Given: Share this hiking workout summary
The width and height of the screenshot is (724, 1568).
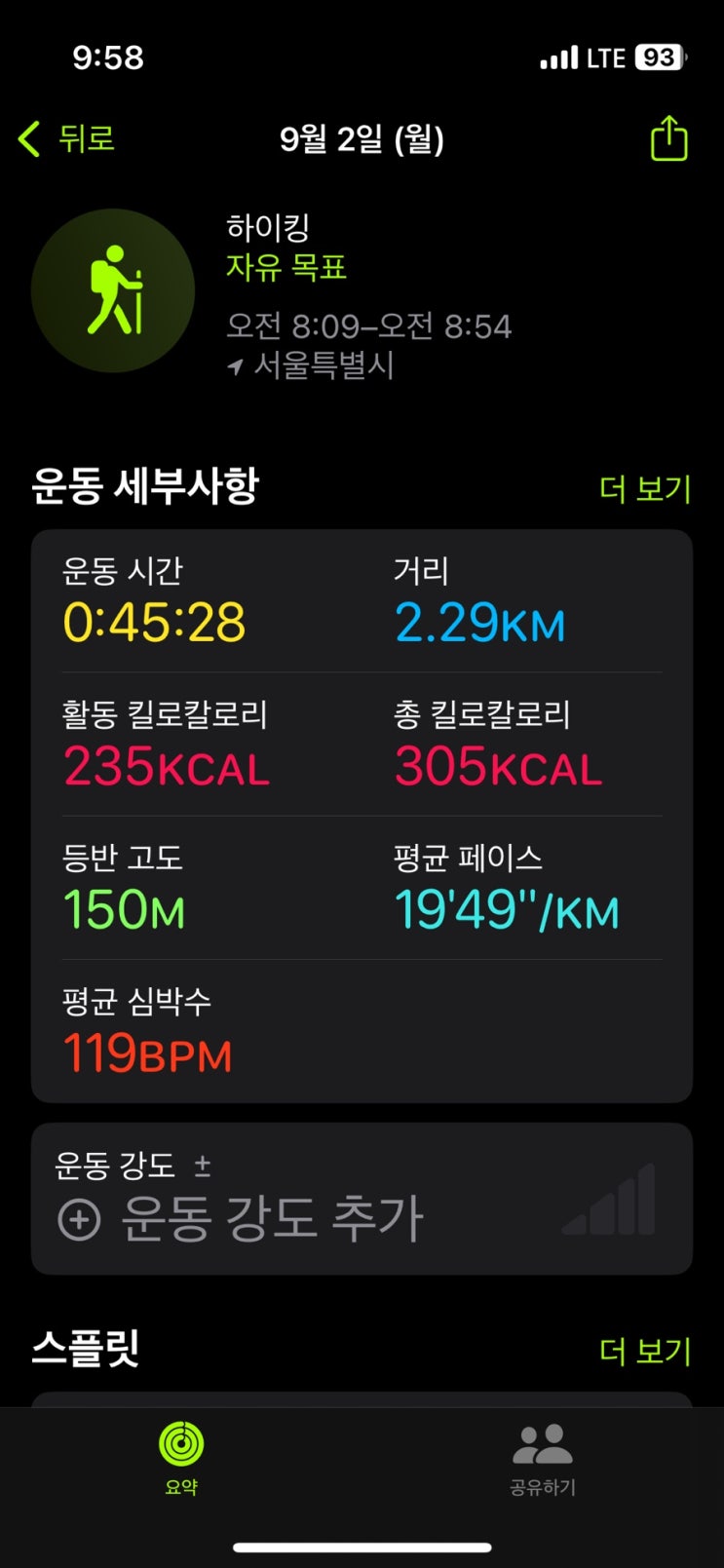Looking at the screenshot, I should coord(668,137).
